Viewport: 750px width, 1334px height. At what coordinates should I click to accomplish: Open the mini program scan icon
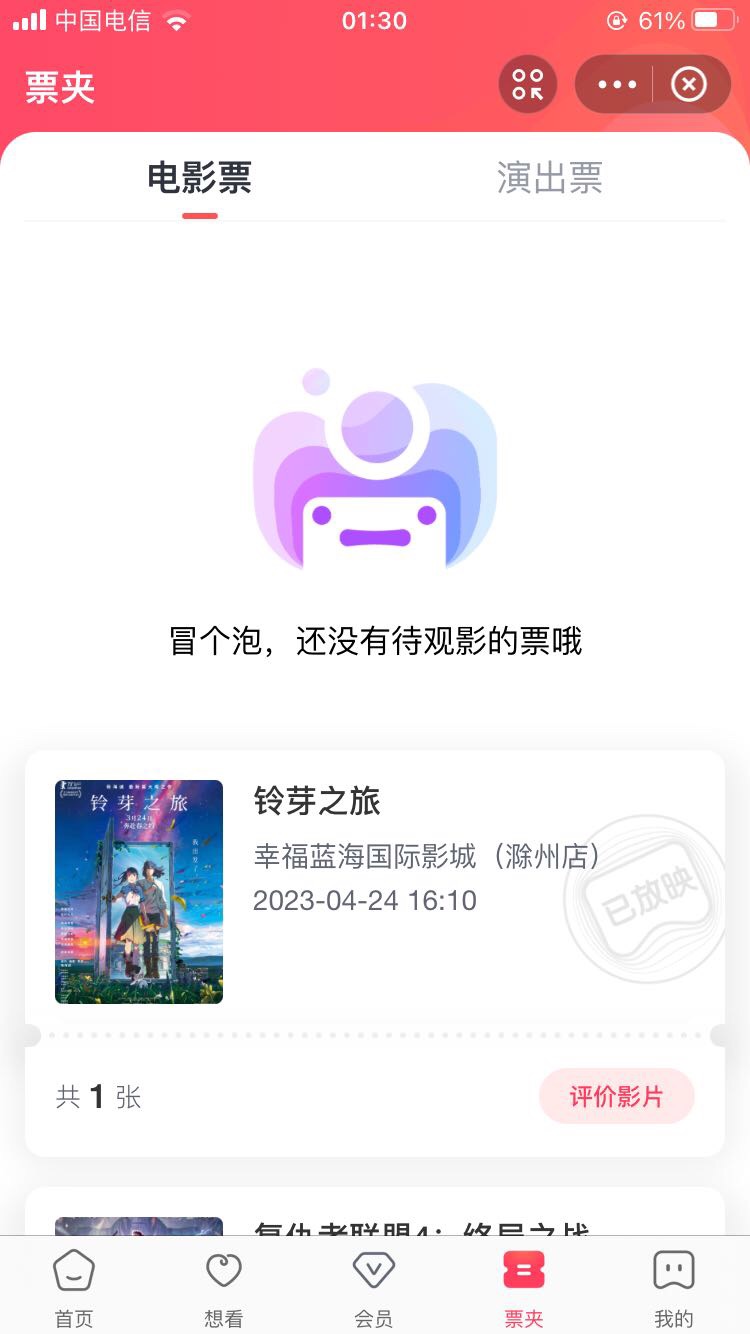point(528,84)
